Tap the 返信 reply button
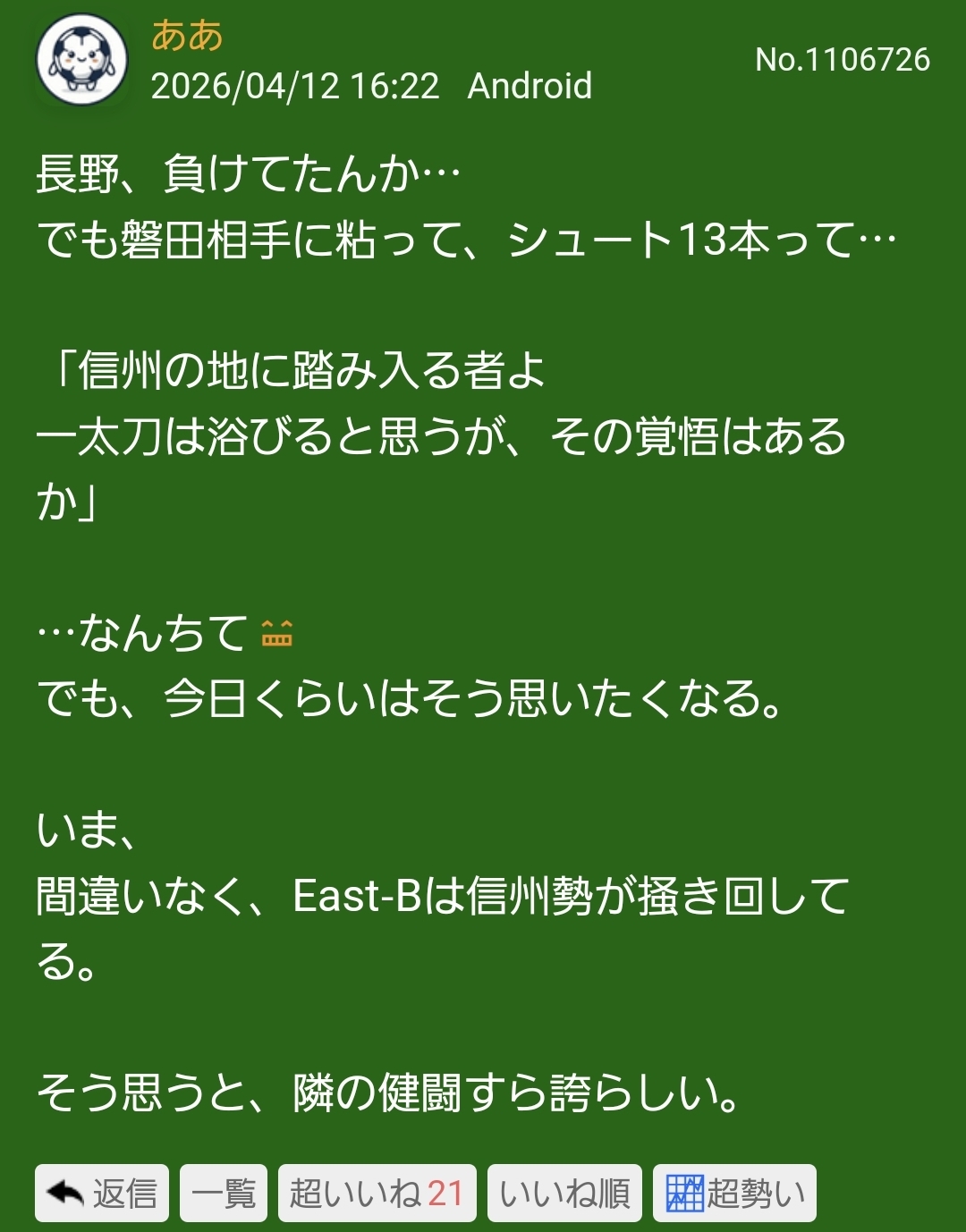This screenshot has width=966, height=1232. 101,1193
